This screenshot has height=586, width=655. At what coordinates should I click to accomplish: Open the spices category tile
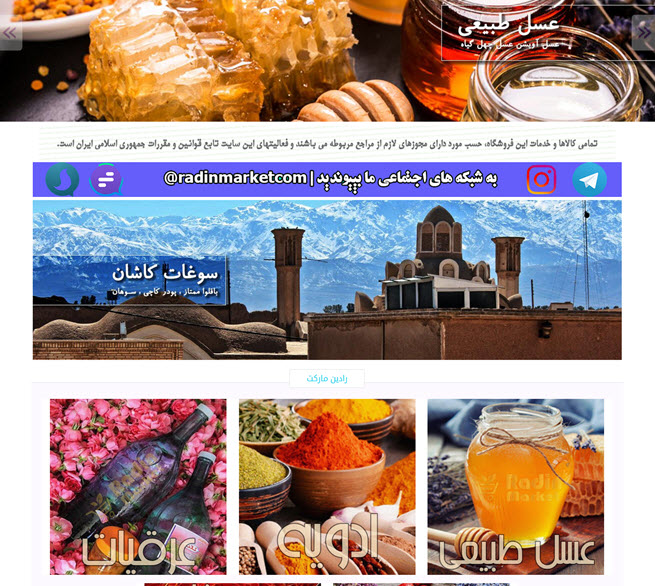(x=327, y=487)
